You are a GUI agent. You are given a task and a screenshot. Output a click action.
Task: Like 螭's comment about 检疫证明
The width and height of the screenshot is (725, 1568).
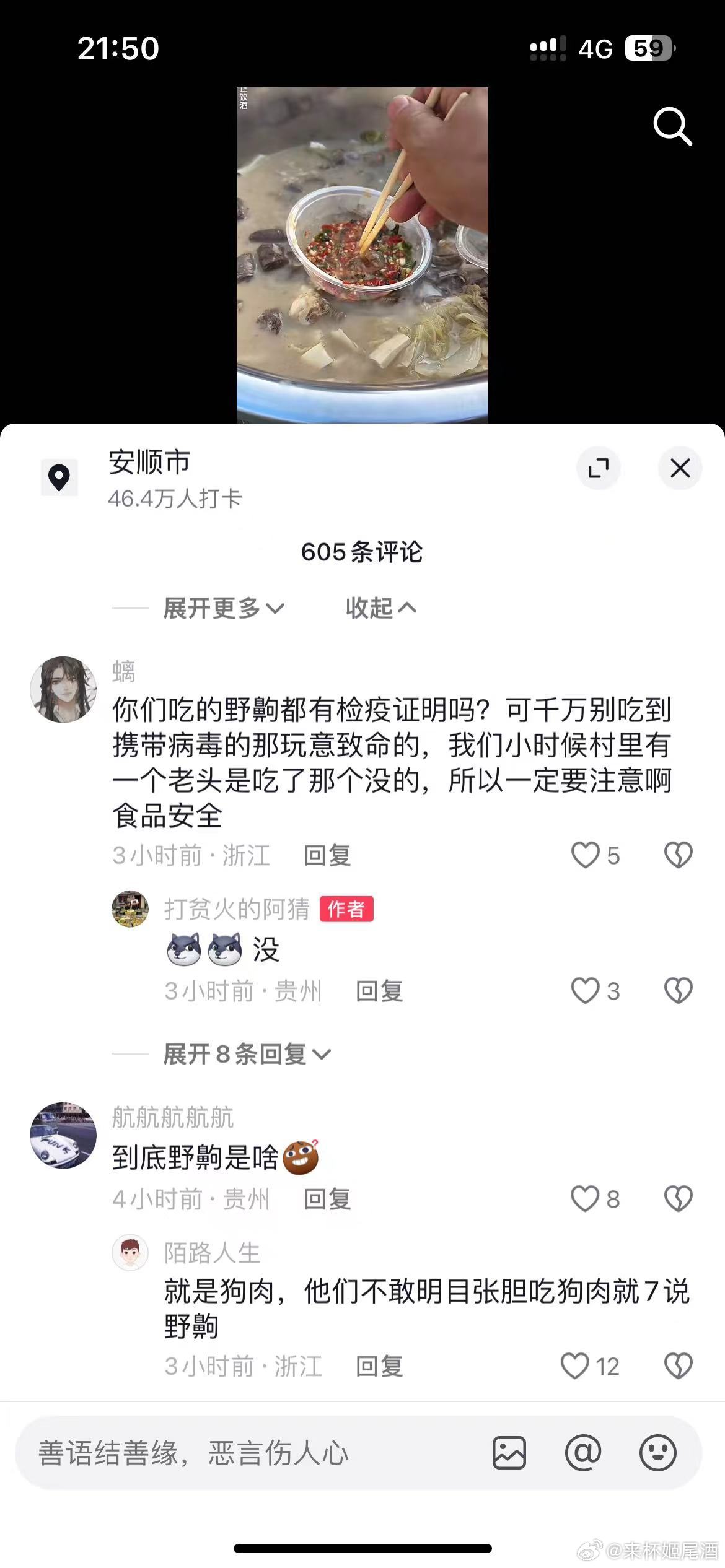[586, 855]
